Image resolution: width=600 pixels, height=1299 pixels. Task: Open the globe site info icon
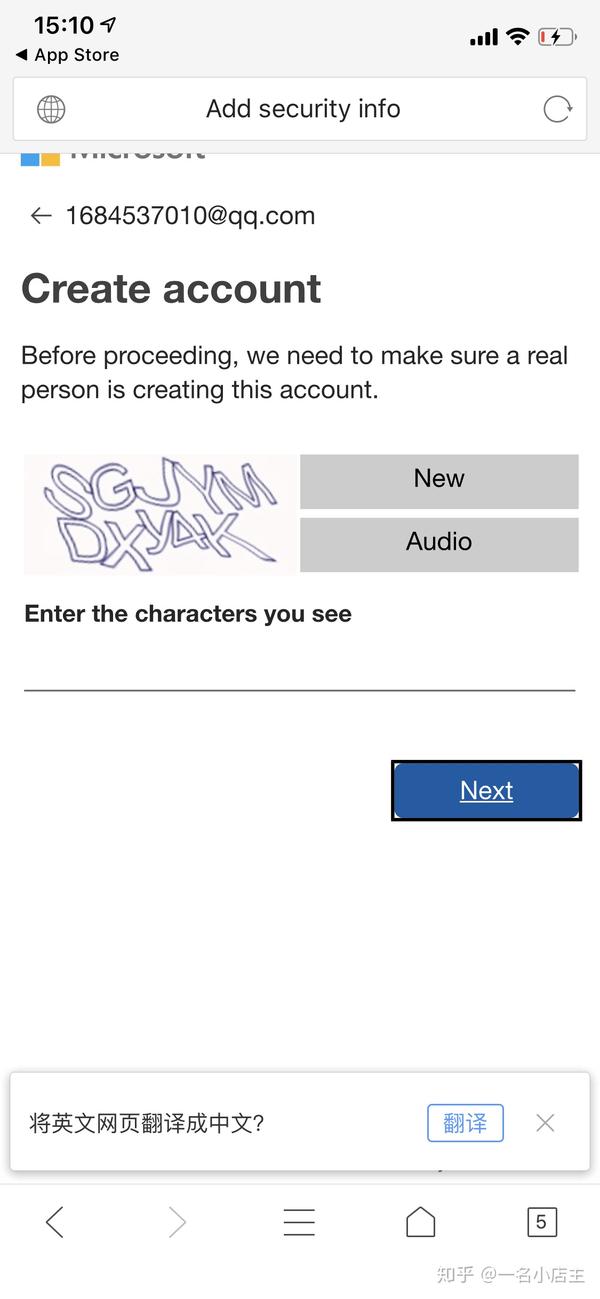tap(51, 109)
